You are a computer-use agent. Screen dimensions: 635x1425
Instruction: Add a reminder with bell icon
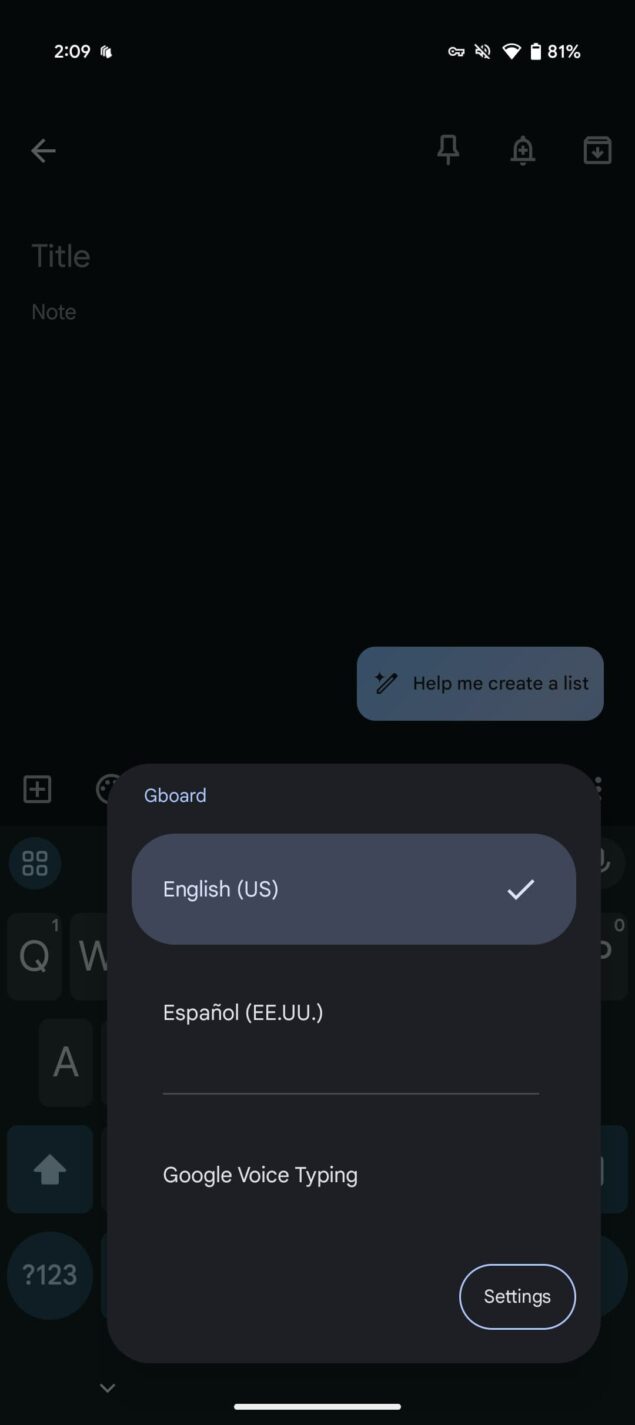(x=522, y=151)
